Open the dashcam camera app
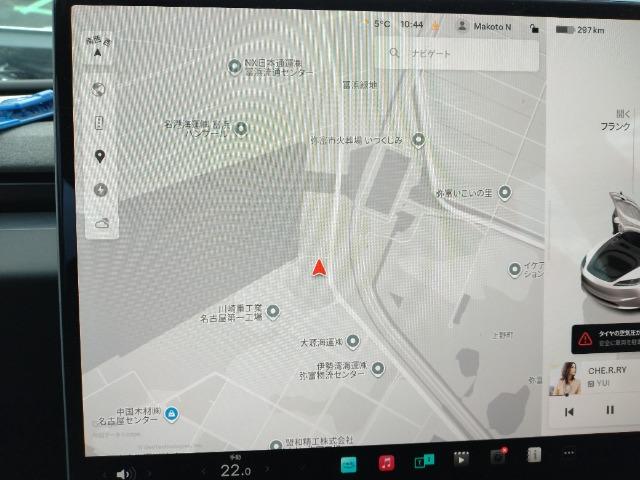This screenshot has width=640, height=480. [x=497, y=457]
